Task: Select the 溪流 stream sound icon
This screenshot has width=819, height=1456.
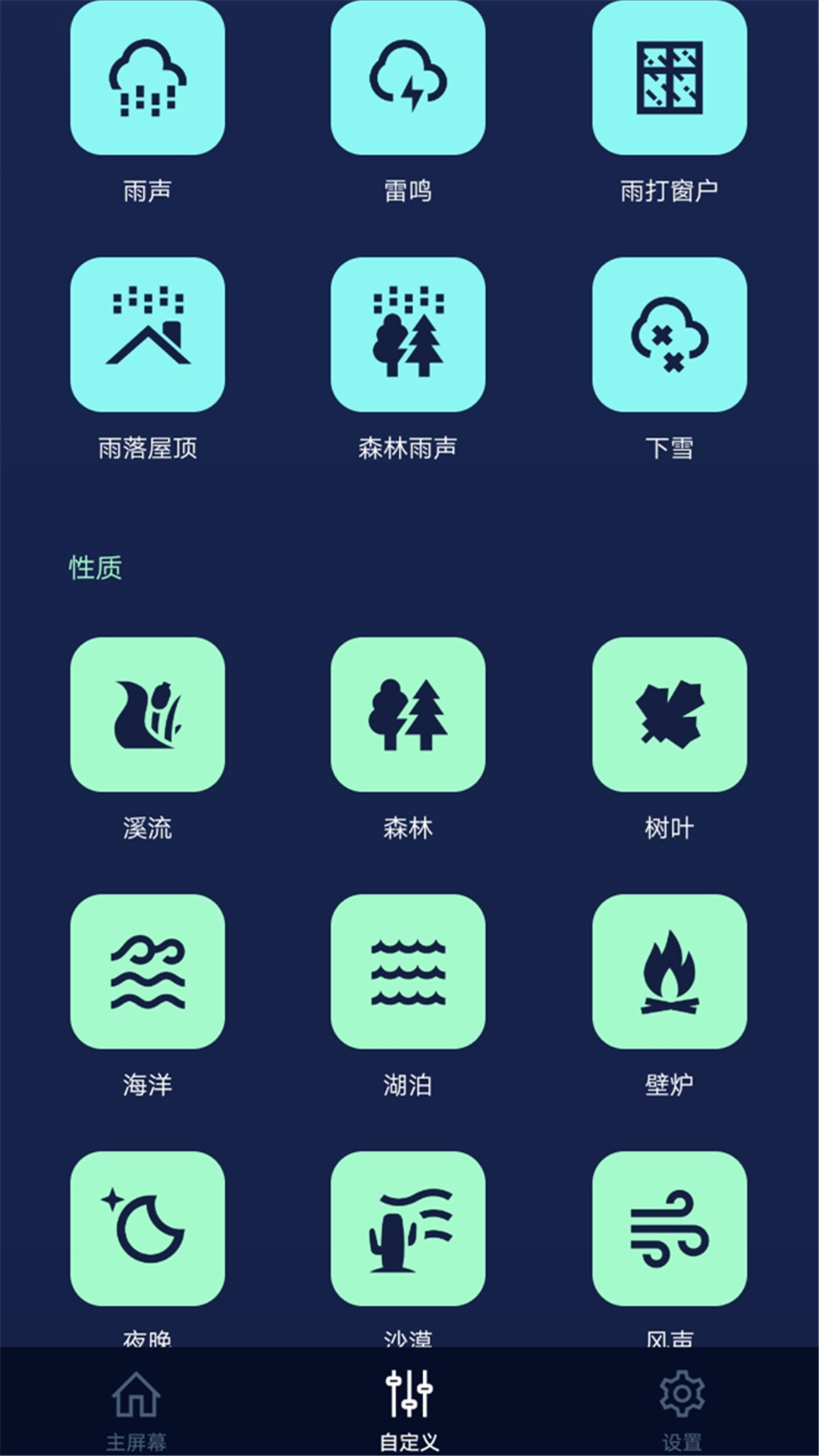Action: point(148,717)
